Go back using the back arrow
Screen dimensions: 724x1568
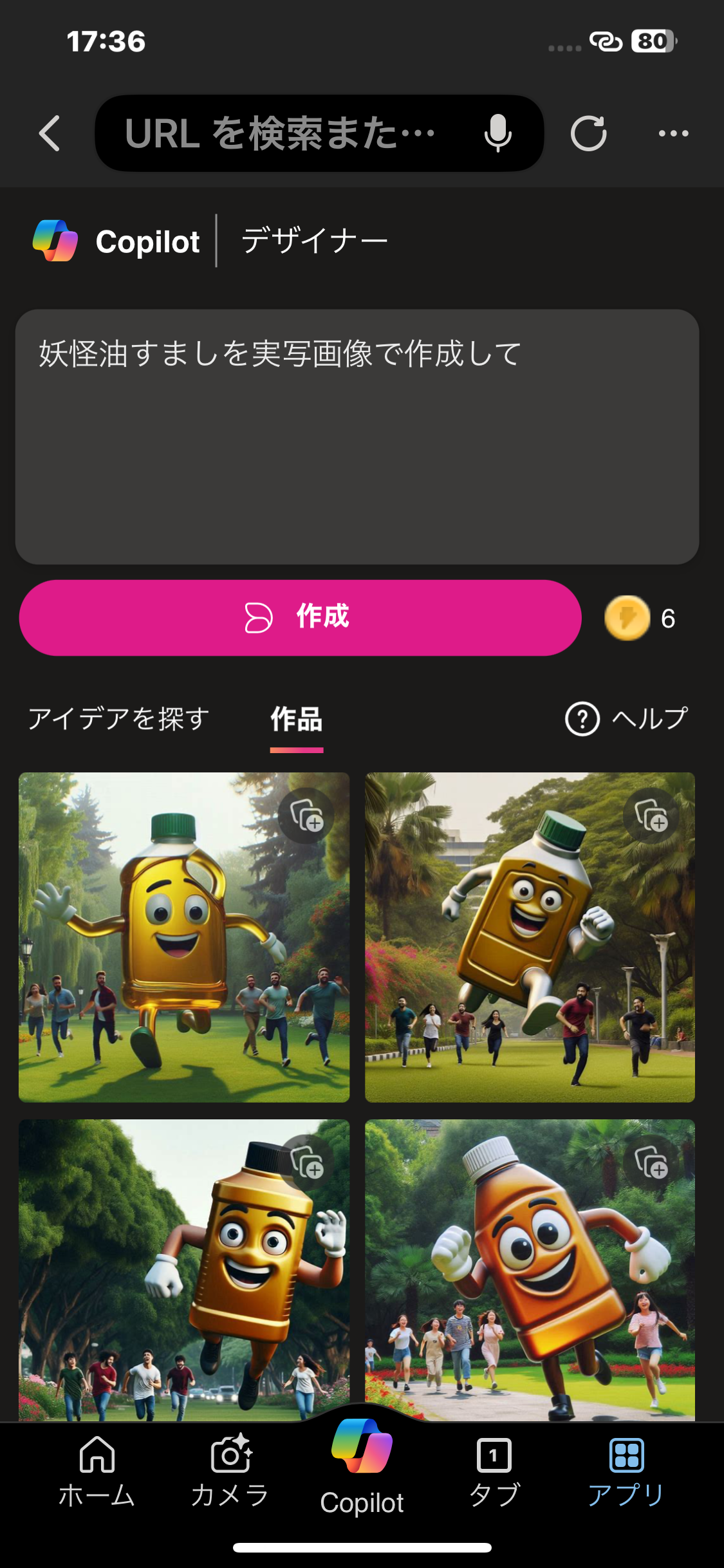[50, 133]
